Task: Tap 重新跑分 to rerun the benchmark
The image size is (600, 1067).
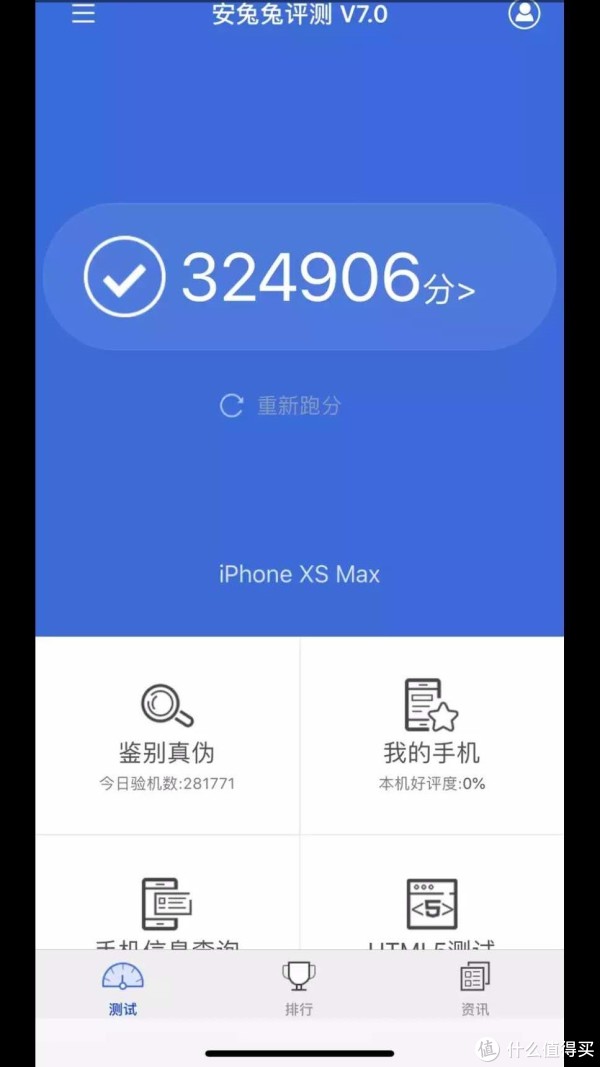Action: 280,406
